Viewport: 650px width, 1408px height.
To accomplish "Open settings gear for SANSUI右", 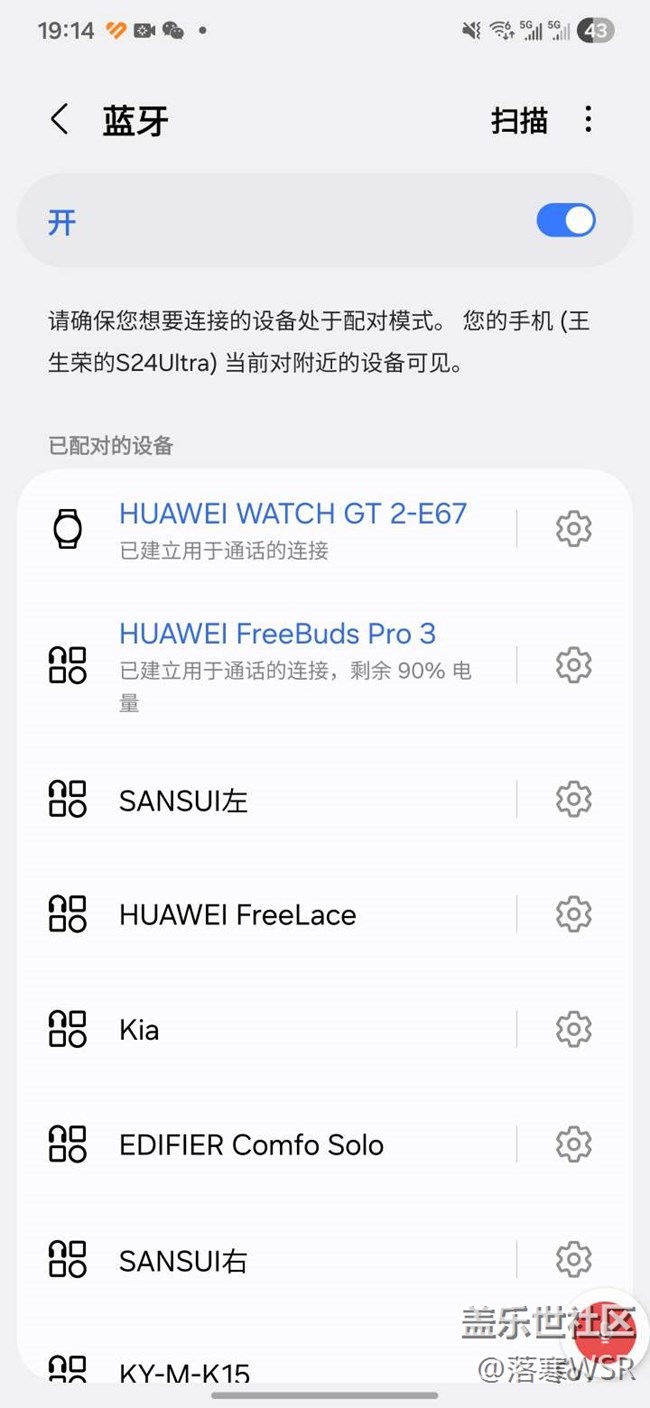I will [x=573, y=1259].
